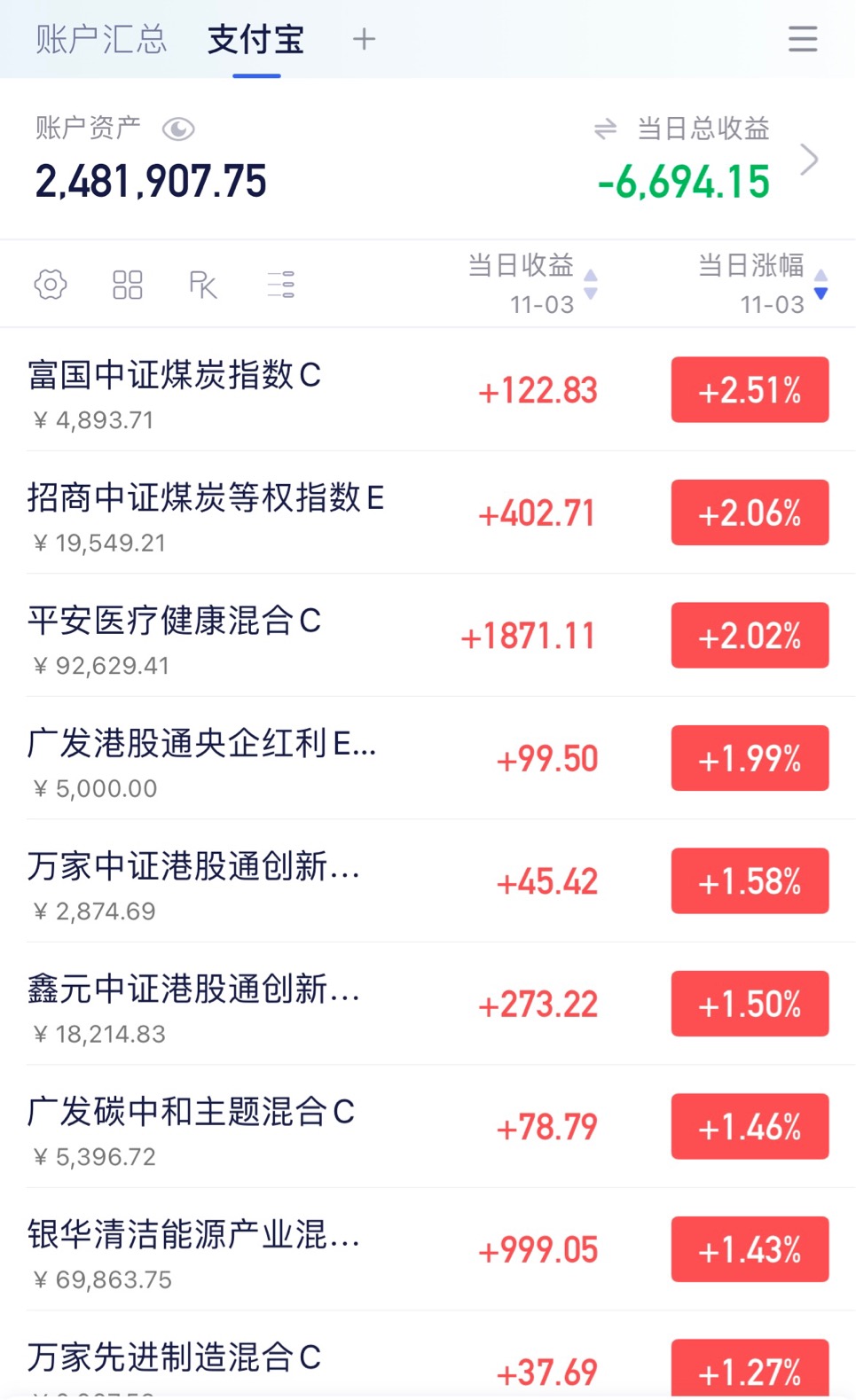Image resolution: width=856 pixels, height=1400 pixels.
Task: Add a new account with plus icon
Action: coord(364,39)
